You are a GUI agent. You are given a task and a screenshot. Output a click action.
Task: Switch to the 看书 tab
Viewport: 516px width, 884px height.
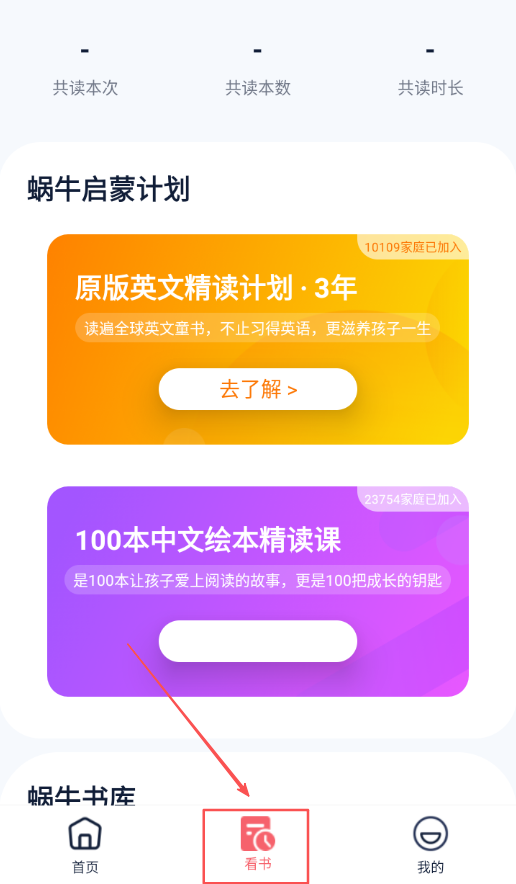pyautogui.click(x=258, y=844)
